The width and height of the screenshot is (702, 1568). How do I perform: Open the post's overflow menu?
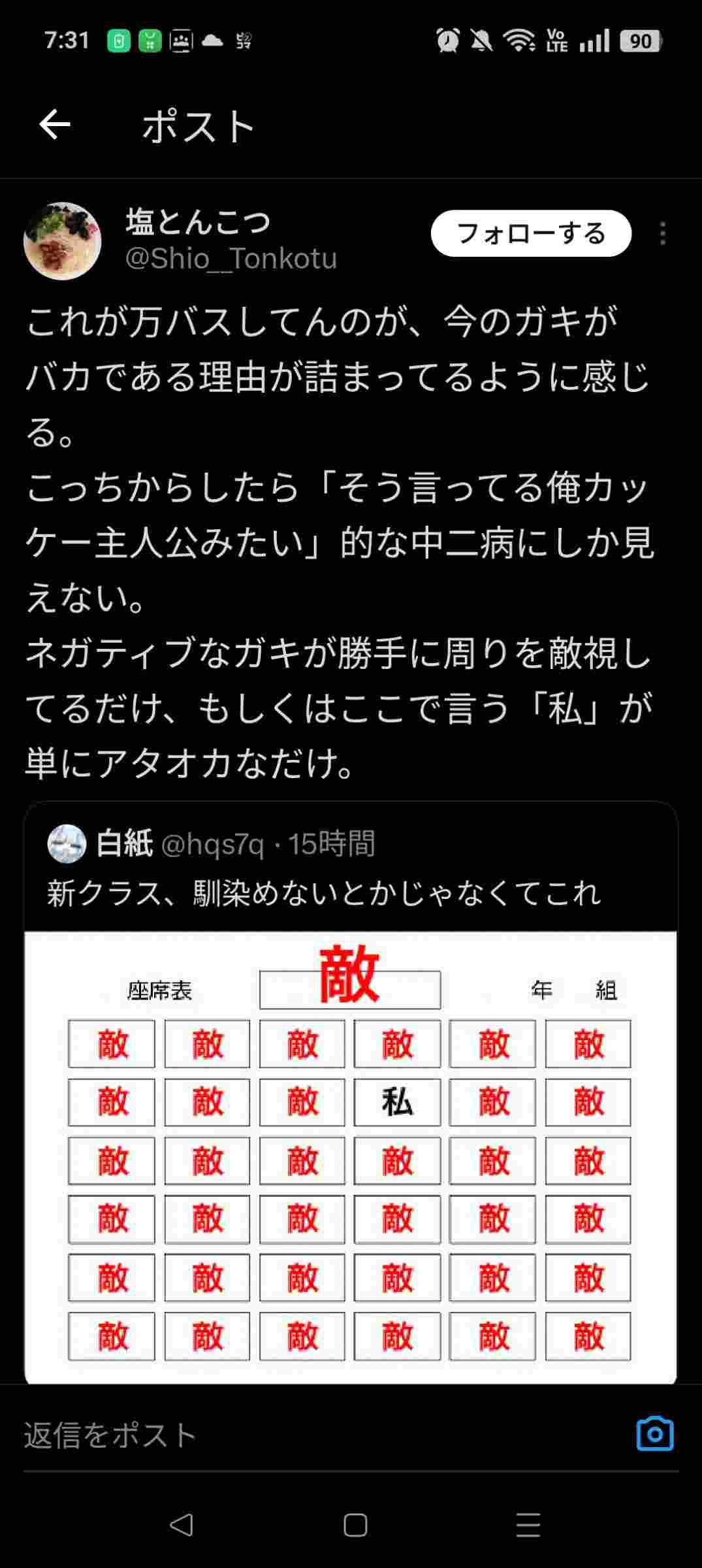click(663, 233)
